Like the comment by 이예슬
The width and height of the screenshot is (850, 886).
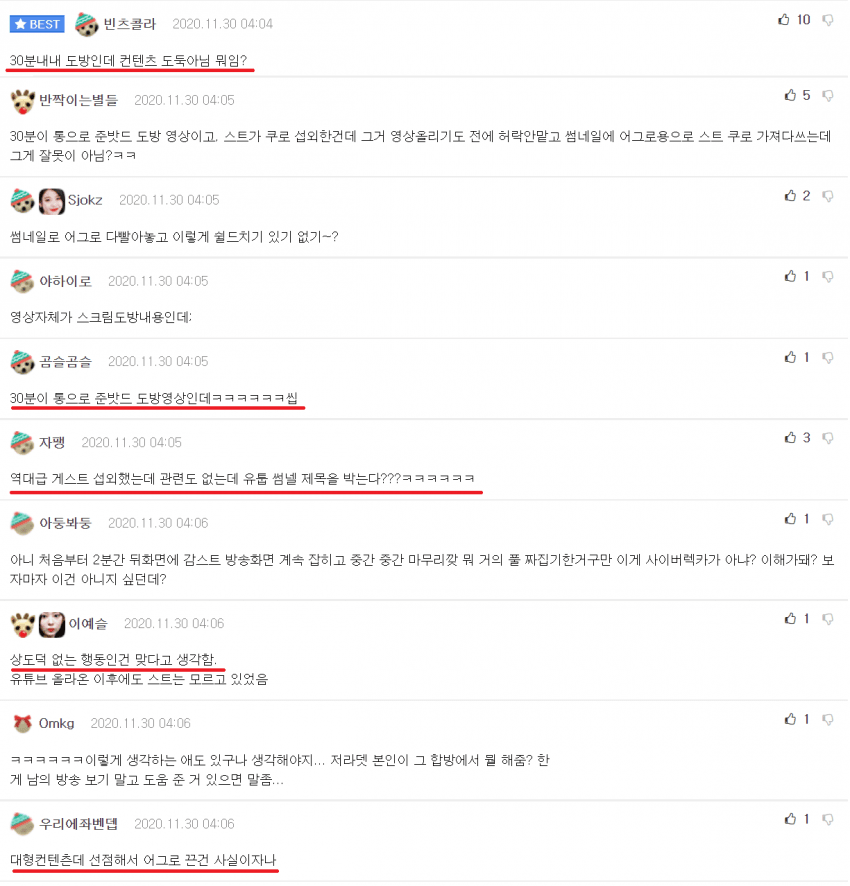(x=791, y=618)
